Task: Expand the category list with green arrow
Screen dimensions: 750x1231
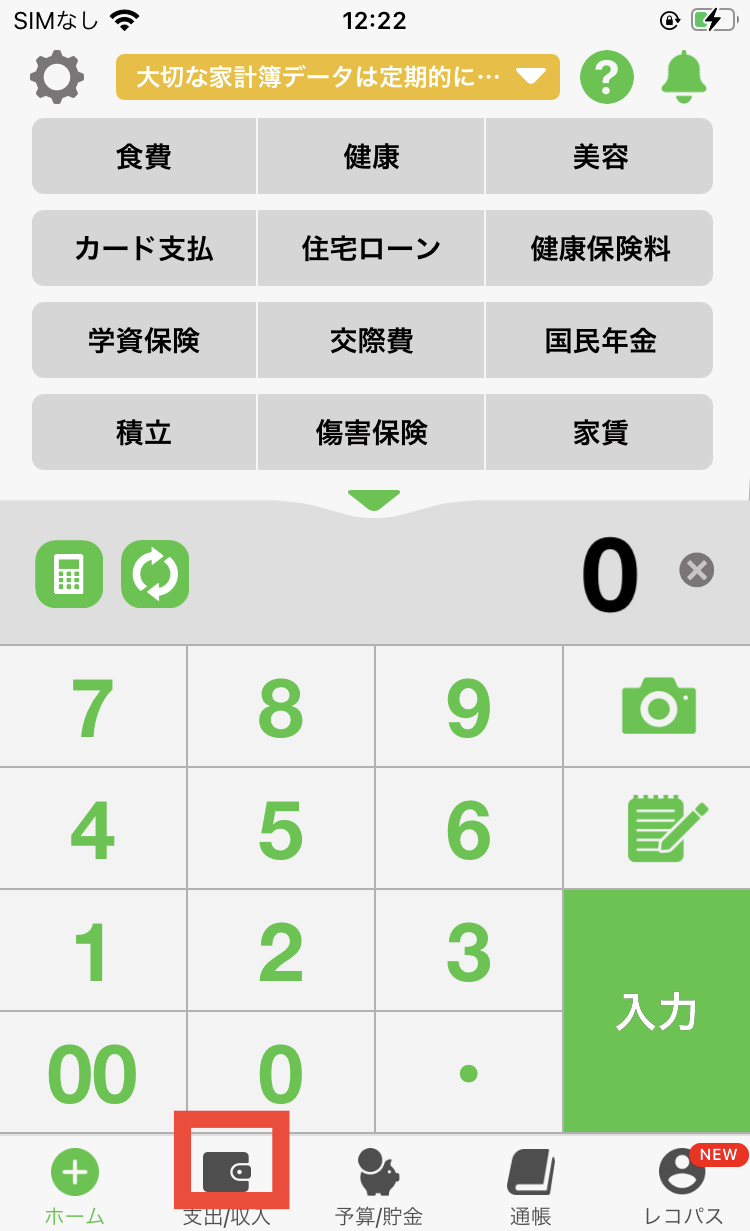Action: pos(374,500)
